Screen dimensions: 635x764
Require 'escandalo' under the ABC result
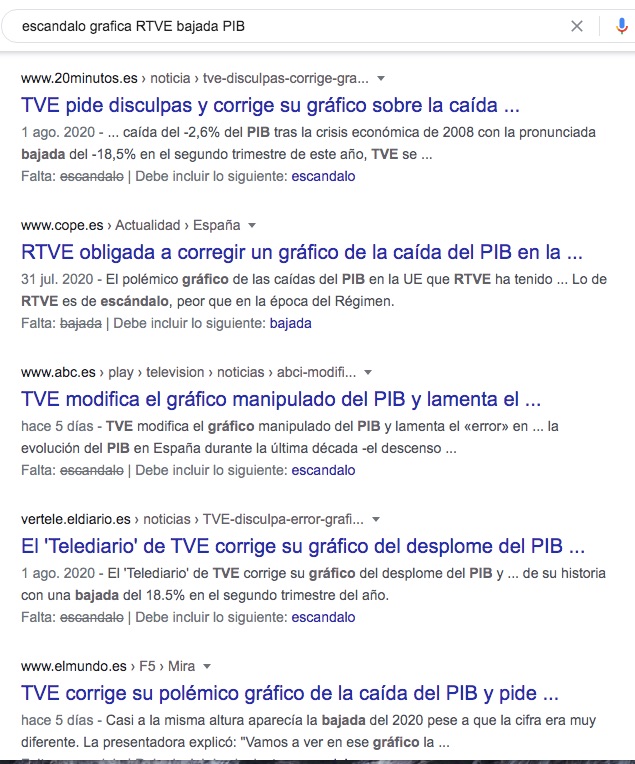click(x=323, y=470)
